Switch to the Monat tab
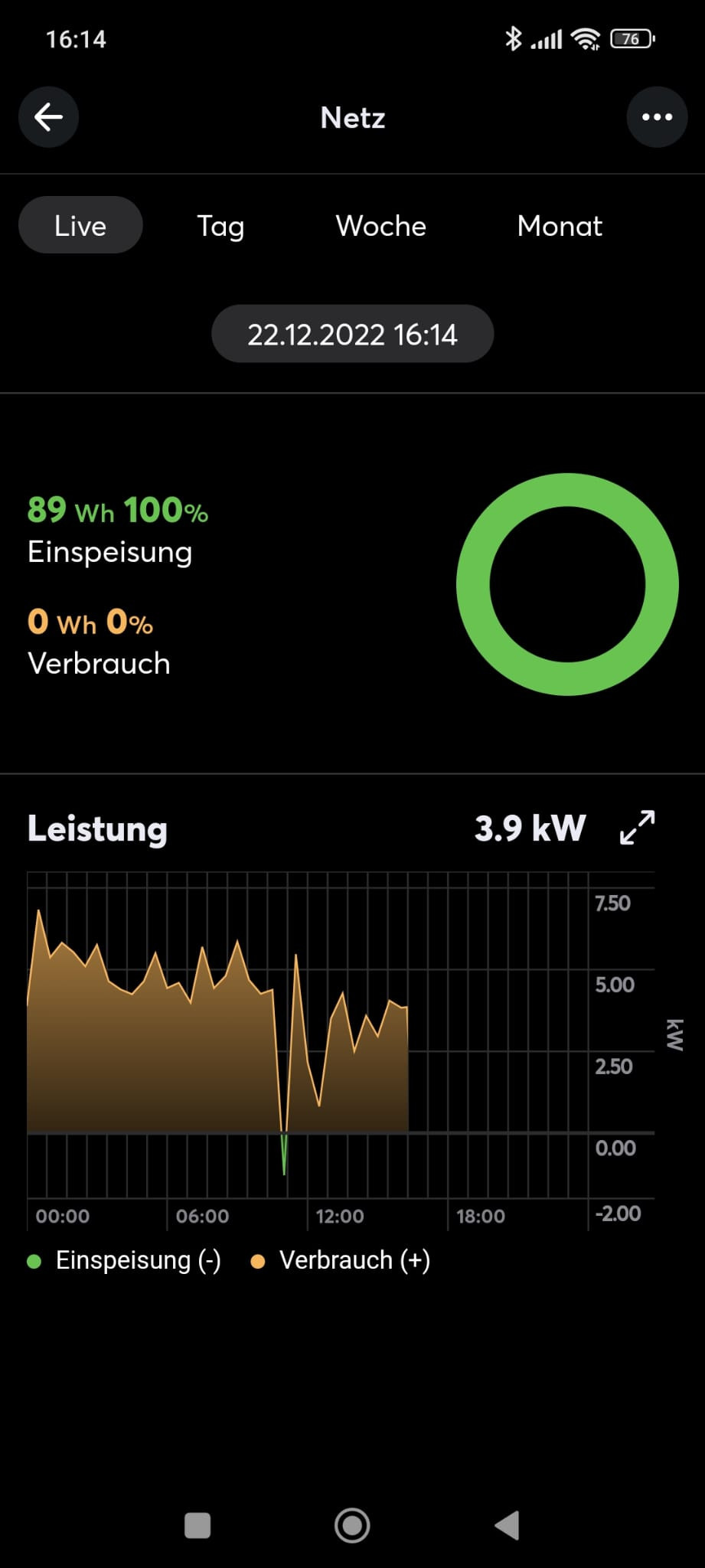The image size is (705, 1568). click(560, 226)
